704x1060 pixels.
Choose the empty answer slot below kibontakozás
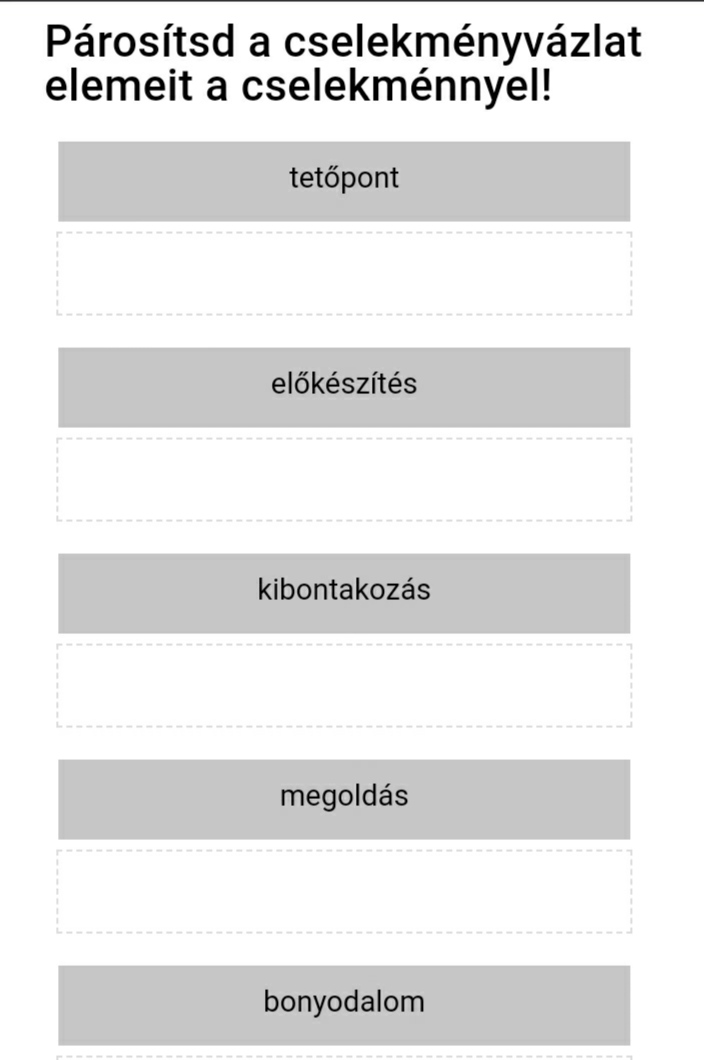coord(344,686)
